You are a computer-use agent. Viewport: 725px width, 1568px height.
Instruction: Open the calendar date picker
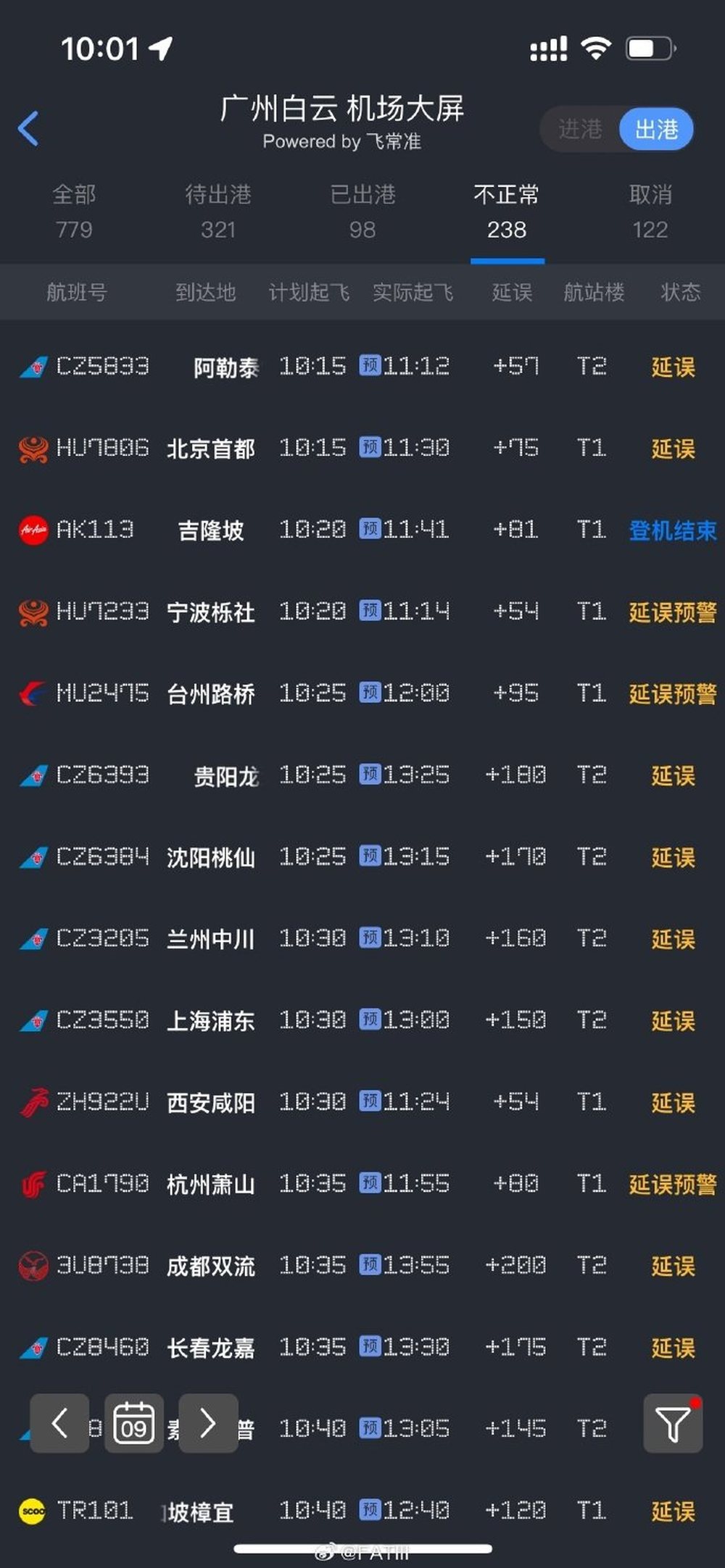[x=134, y=1423]
